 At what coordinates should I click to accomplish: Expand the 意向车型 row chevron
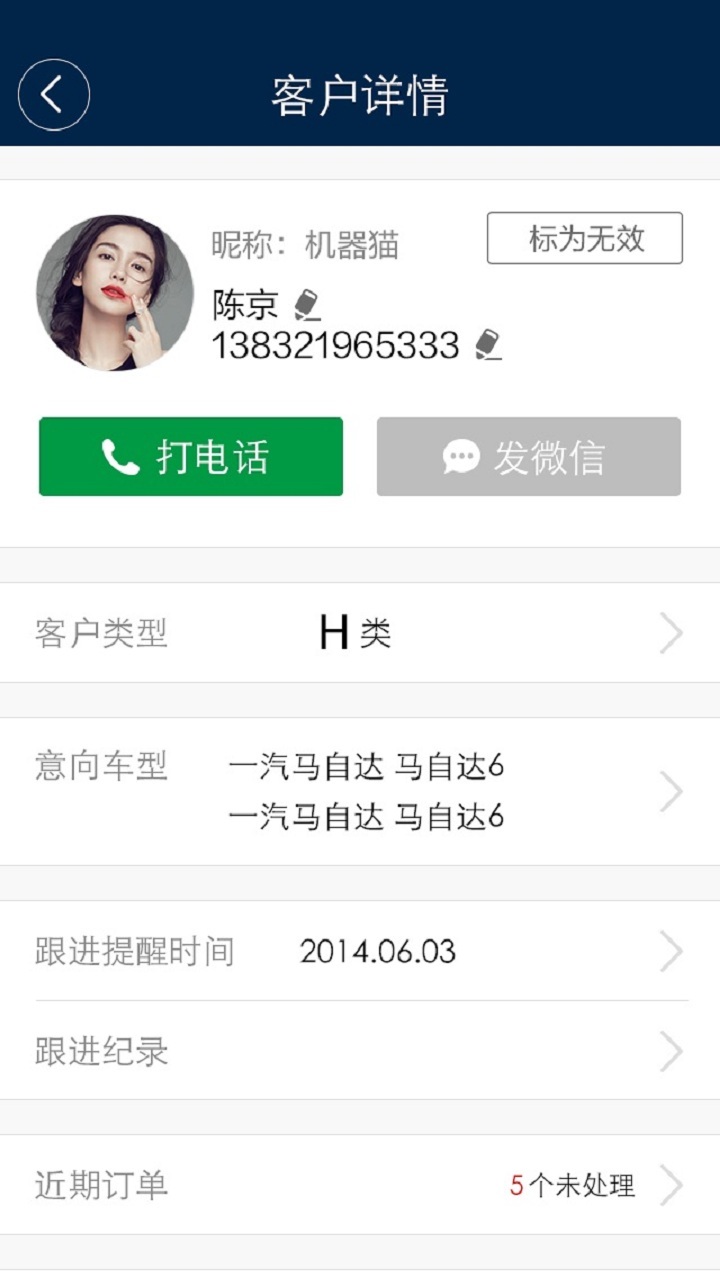pyautogui.click(x=673, y=790)
